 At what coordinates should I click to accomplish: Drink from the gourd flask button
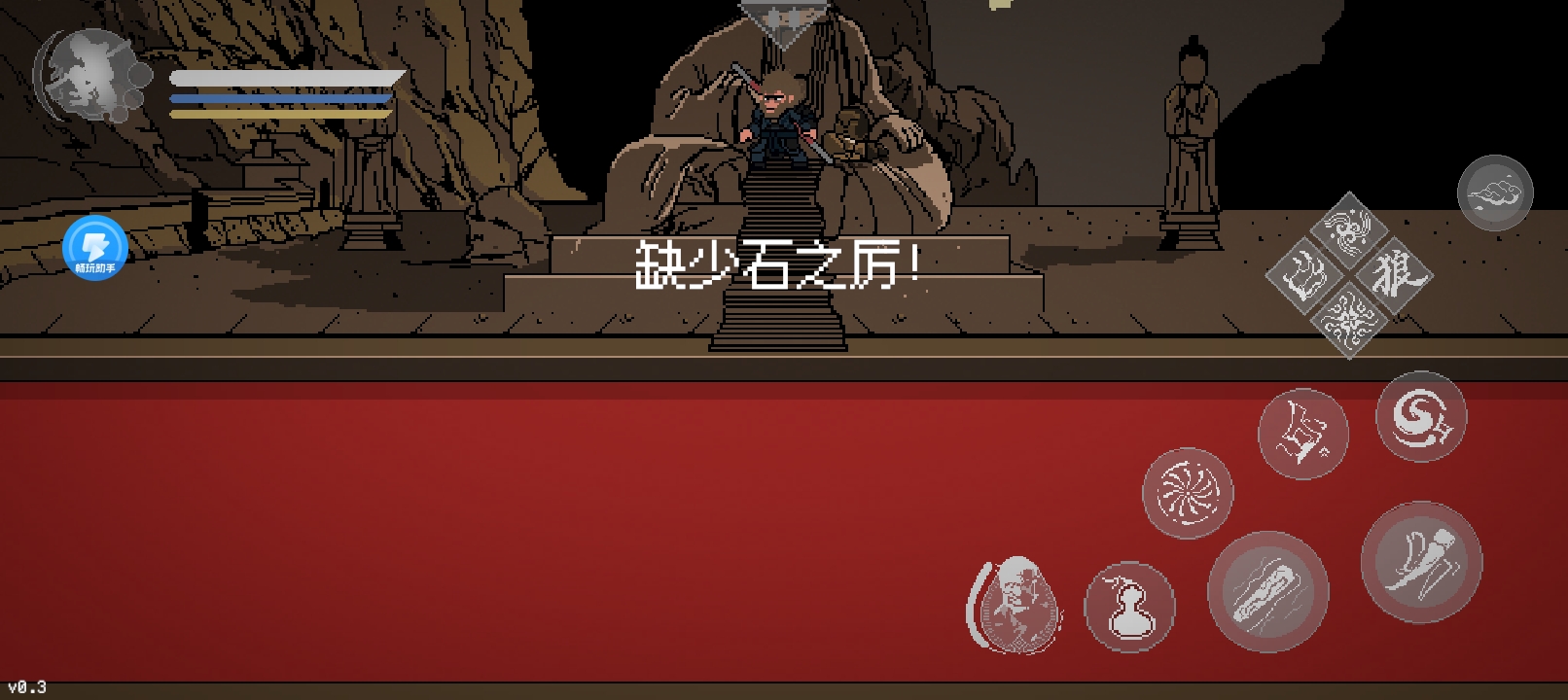[x=1129, y=607]
